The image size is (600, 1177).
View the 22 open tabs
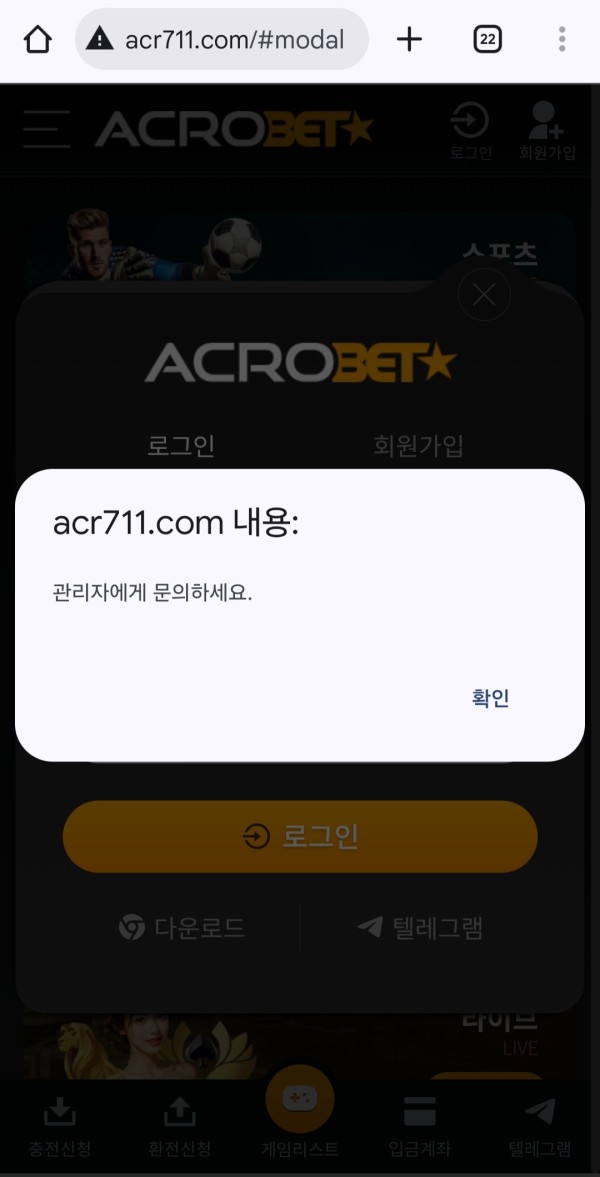point(487,40)
